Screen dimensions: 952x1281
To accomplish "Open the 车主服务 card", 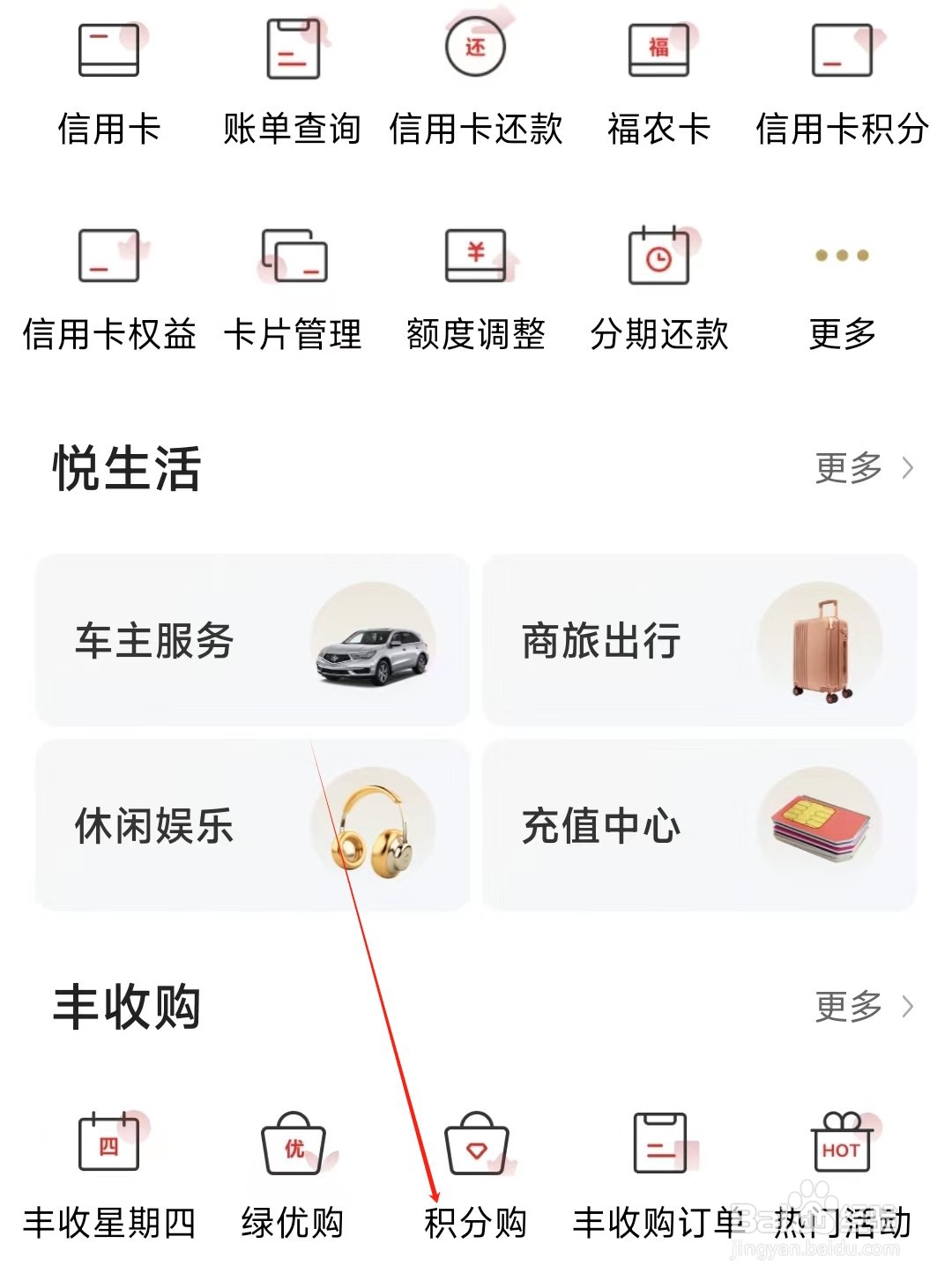I will click(252, 640).
